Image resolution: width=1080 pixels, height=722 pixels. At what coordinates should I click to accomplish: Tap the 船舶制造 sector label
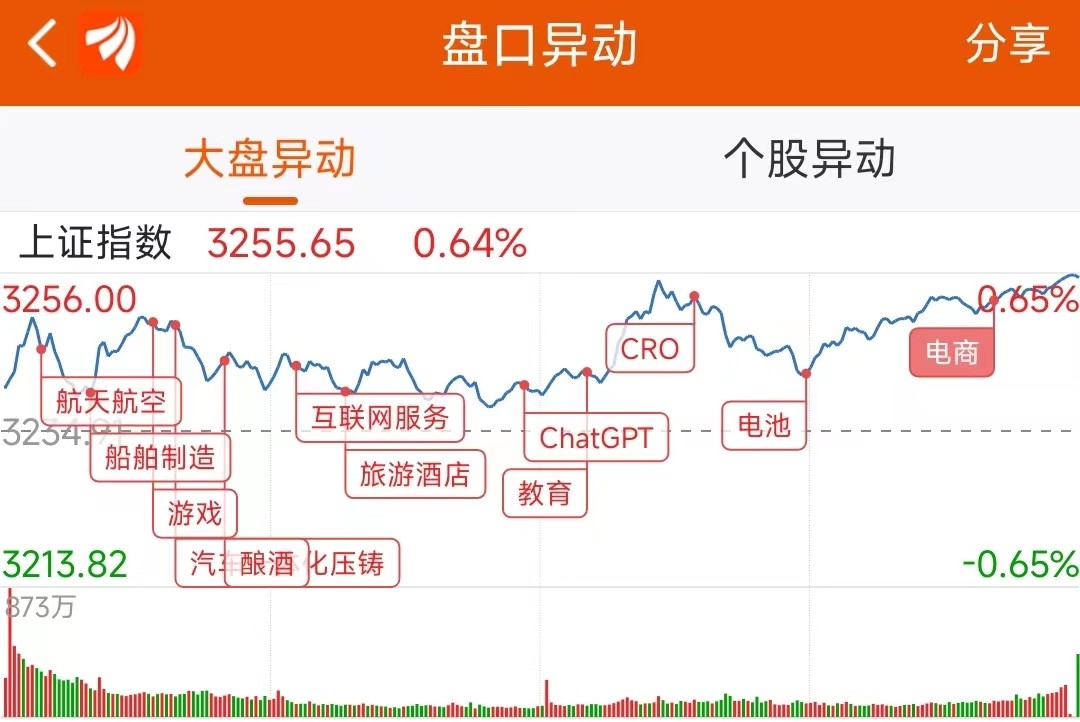click(x=159, y=458)
